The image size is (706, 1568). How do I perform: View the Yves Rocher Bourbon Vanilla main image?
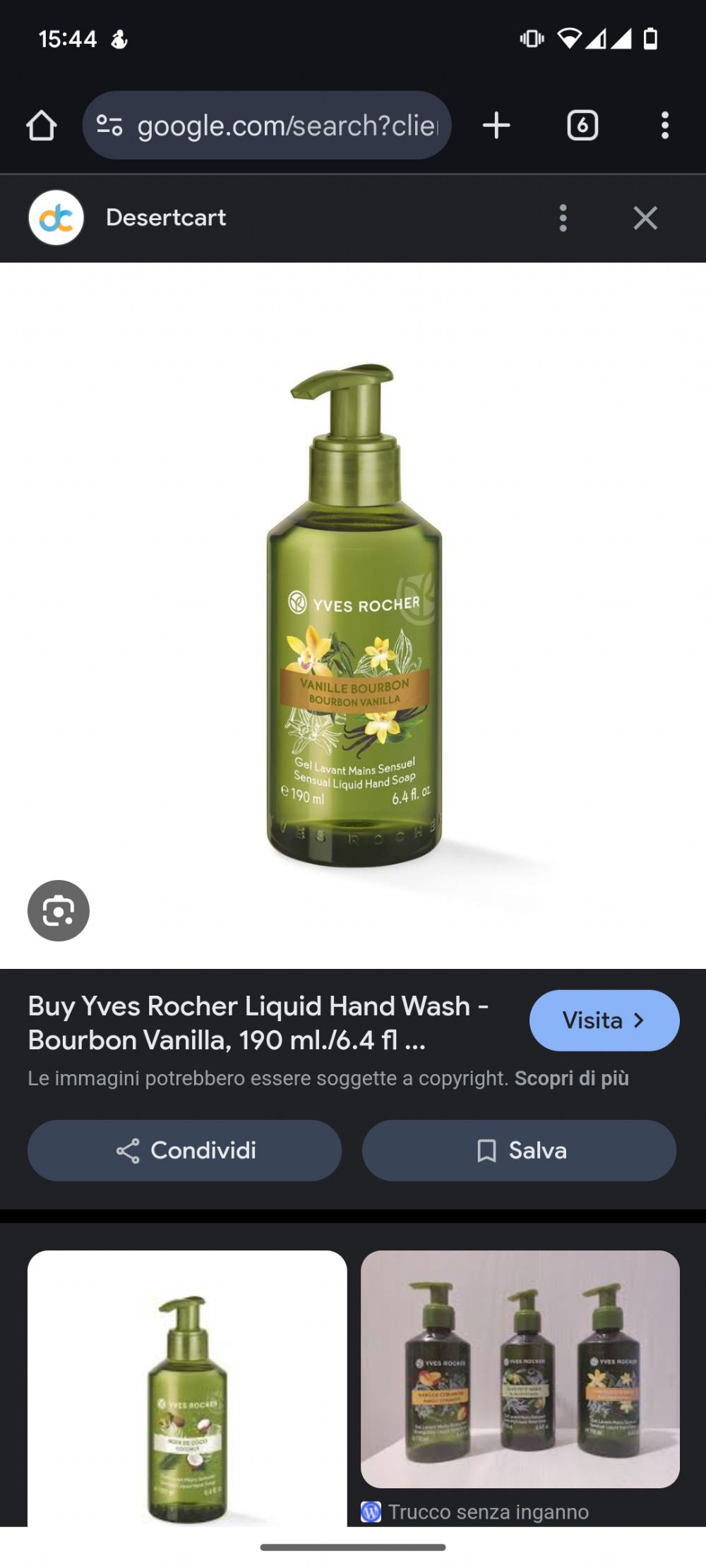pos(353,614)
